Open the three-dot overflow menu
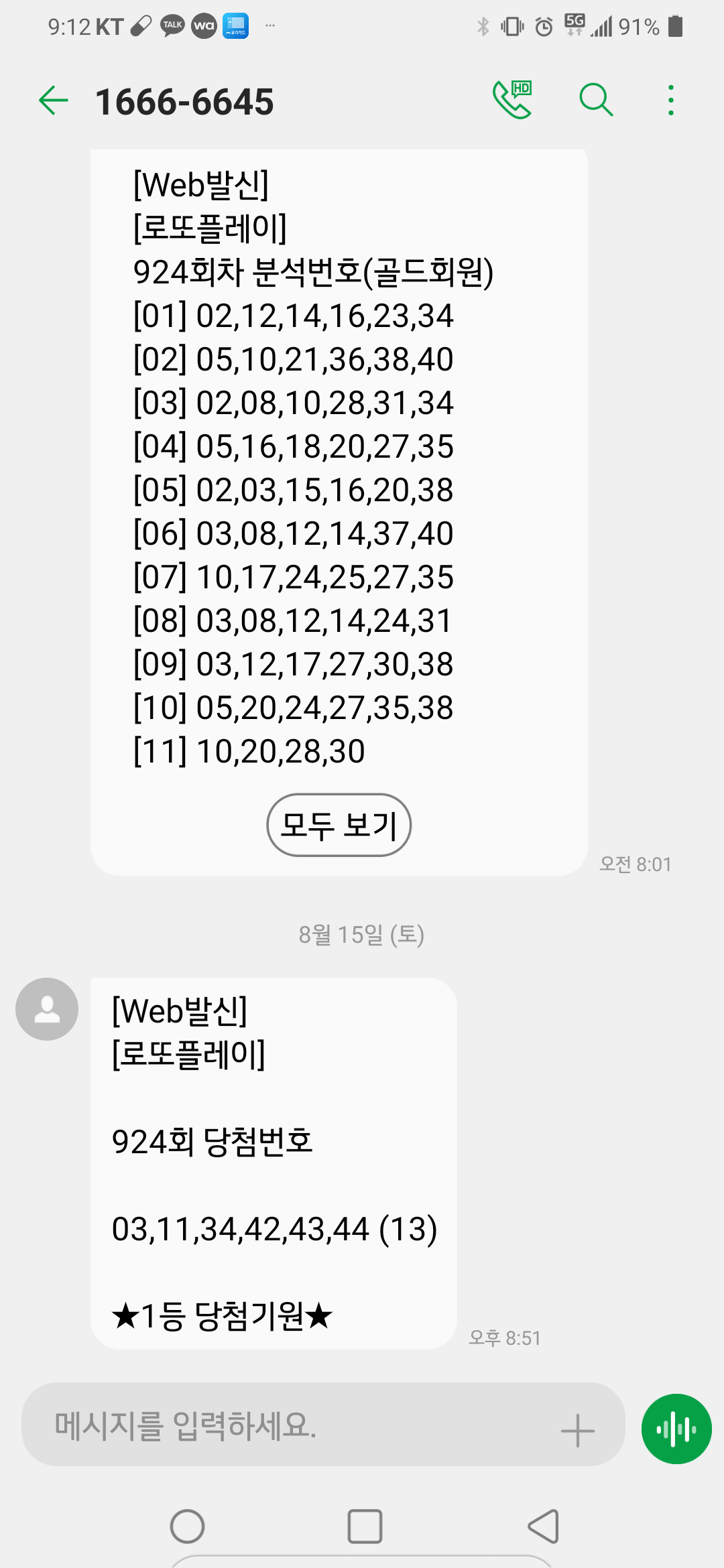The width and height of the screenshot is (724, 1568). (670, 101)
